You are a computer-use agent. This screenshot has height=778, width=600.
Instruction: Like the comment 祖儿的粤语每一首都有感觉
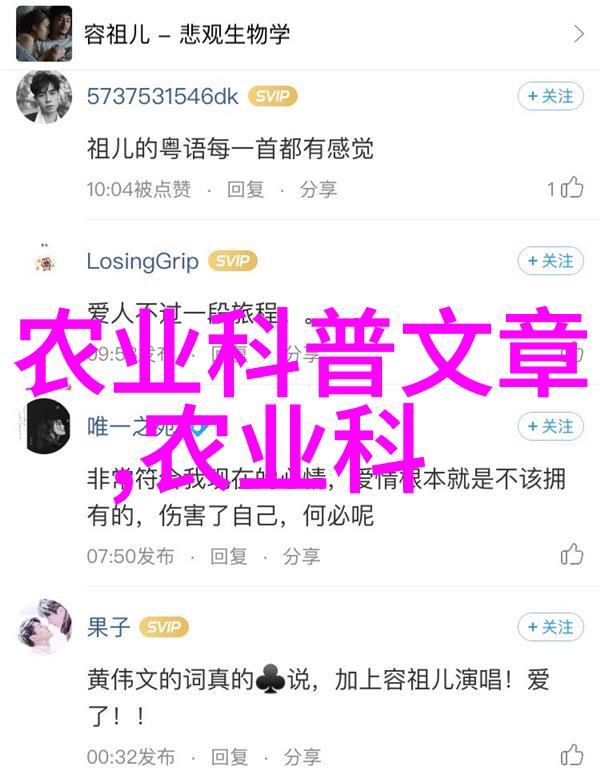pos(571,187)
